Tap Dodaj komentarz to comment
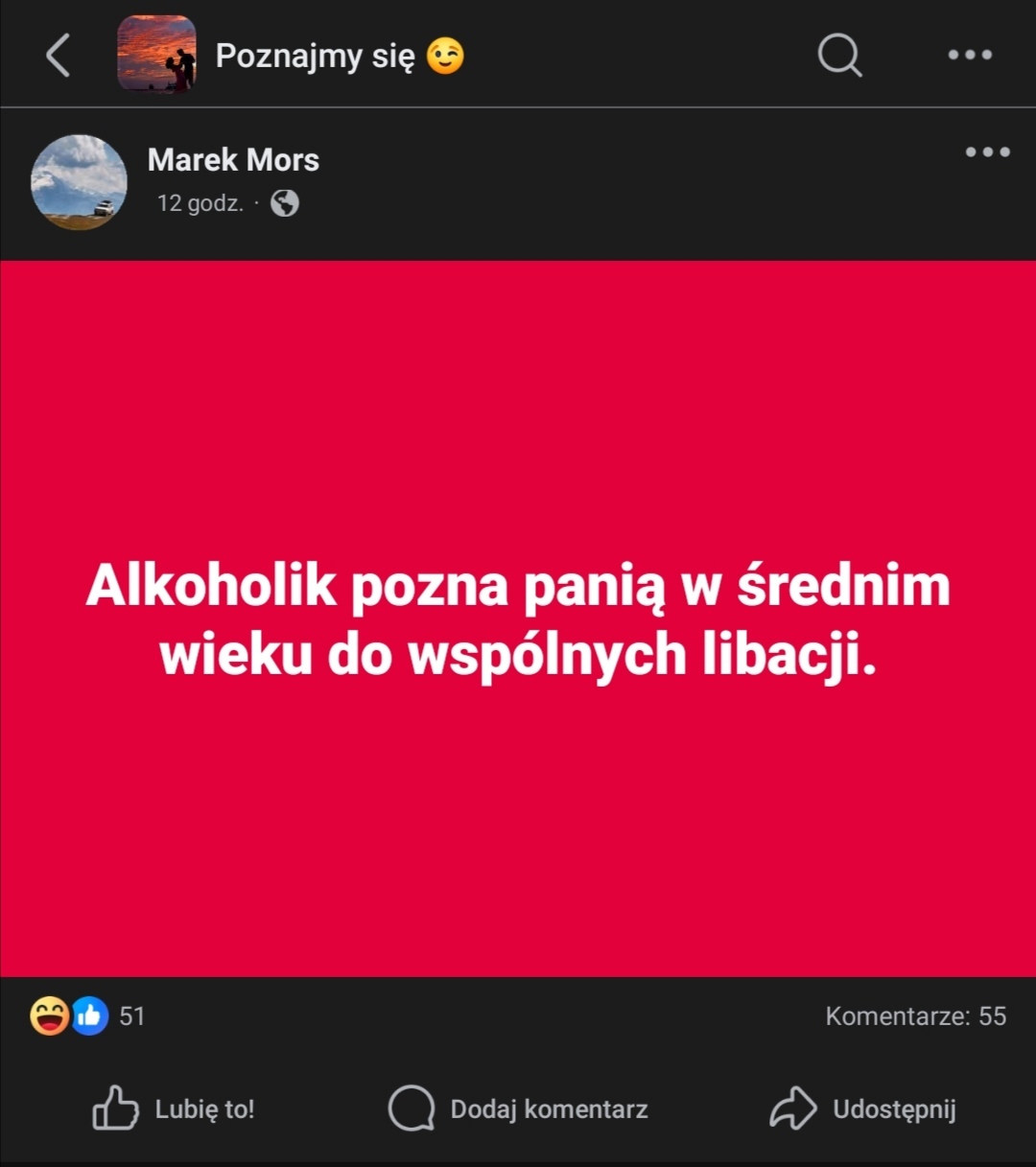Image resolution: width=1036 pixels, height=1167 pixels. pyautogui.click(x=518, y=1109)
